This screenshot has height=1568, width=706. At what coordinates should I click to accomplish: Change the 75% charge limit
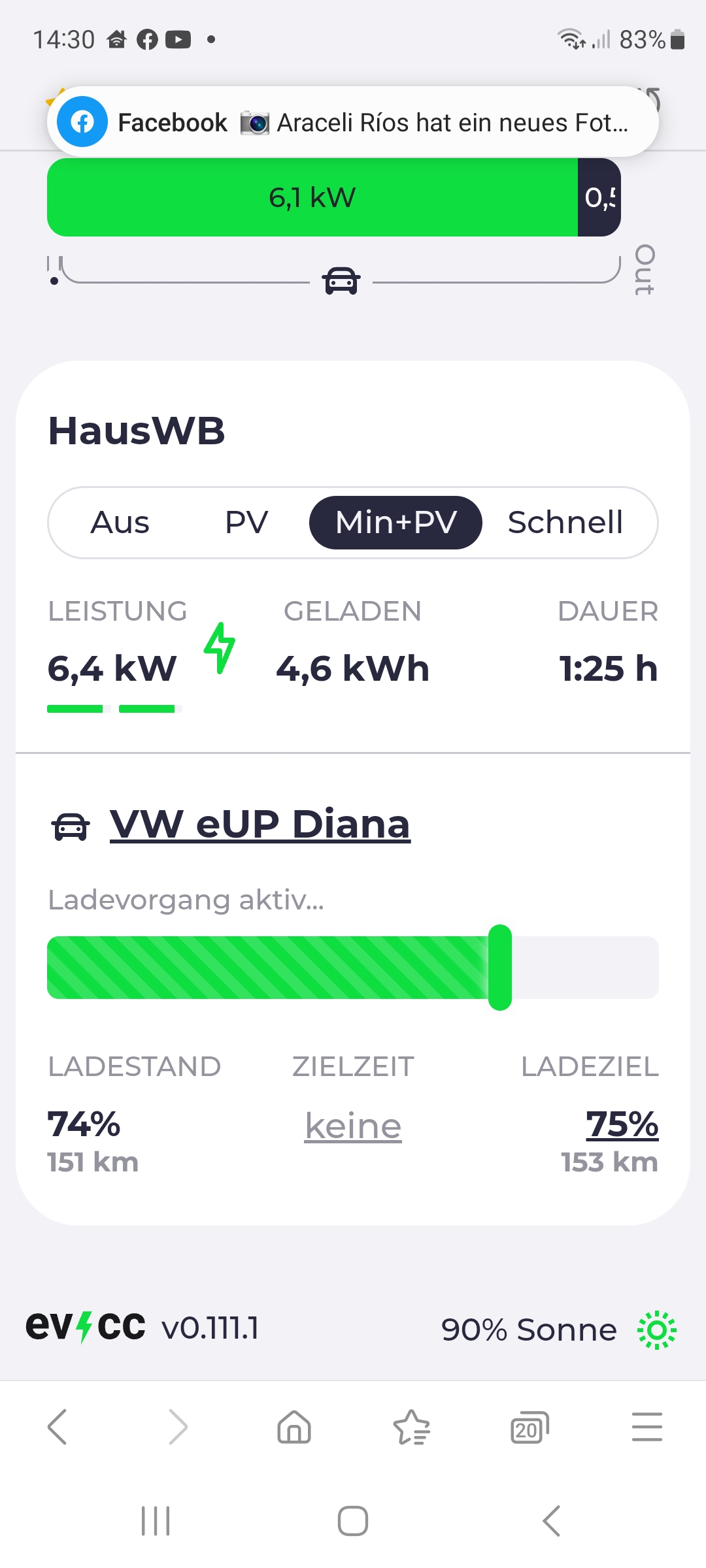click(x=622, y=1124)
